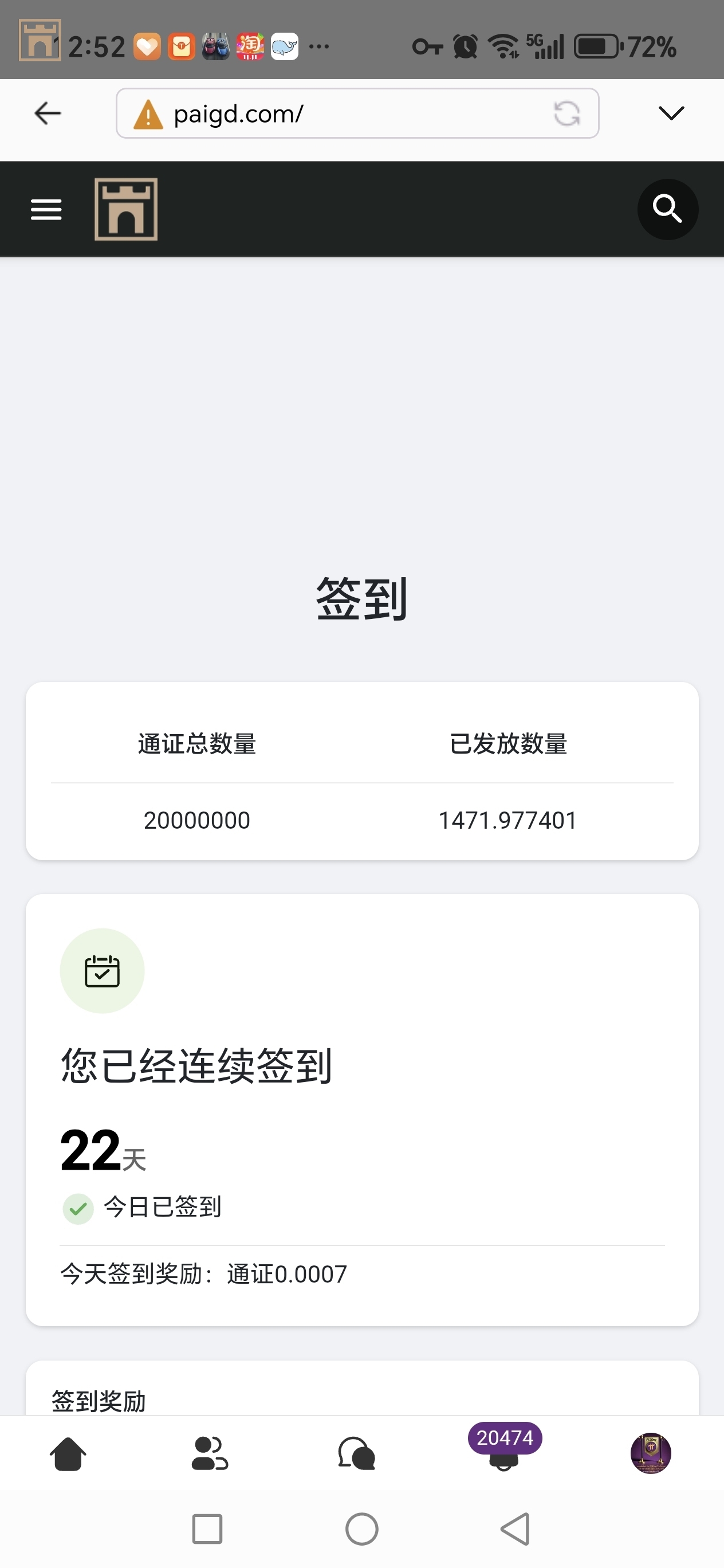
Task: Switch to the friends tab
Action: [x=210, y=1454]
